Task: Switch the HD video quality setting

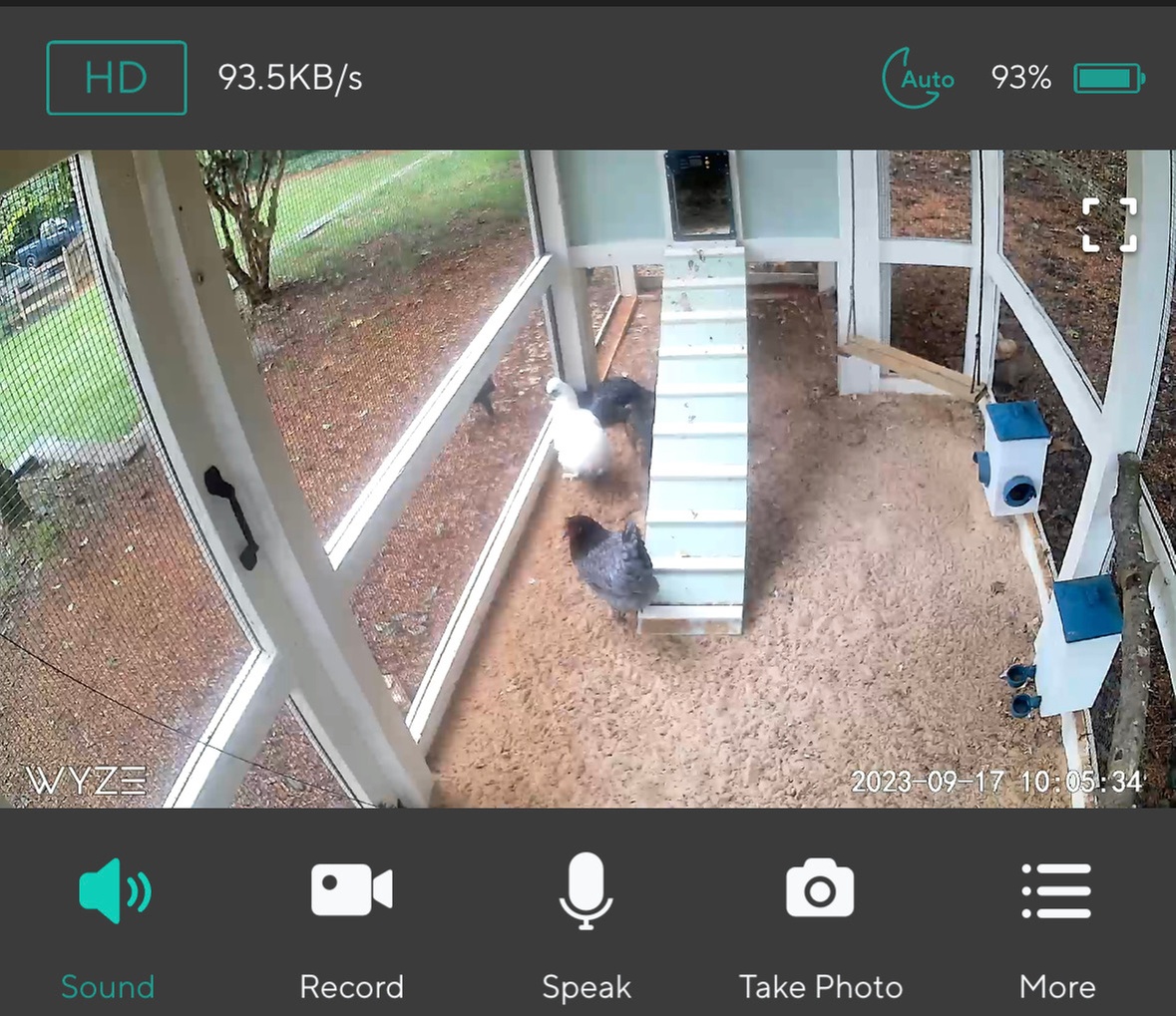Action: pyautogui.click(x=116, y=78)
